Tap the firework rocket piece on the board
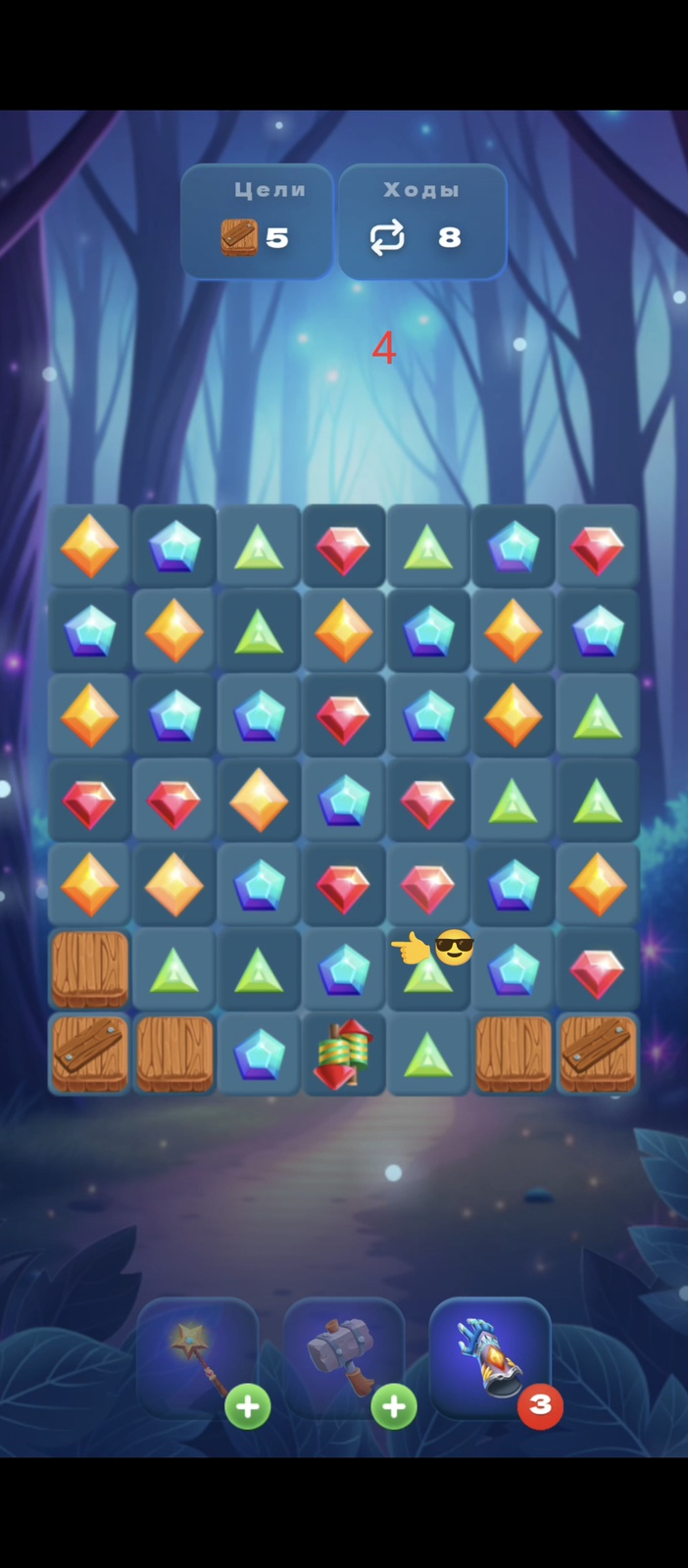Viewport: 688px width, 1568px height. pyautogui.click(x=343, y=1054)
